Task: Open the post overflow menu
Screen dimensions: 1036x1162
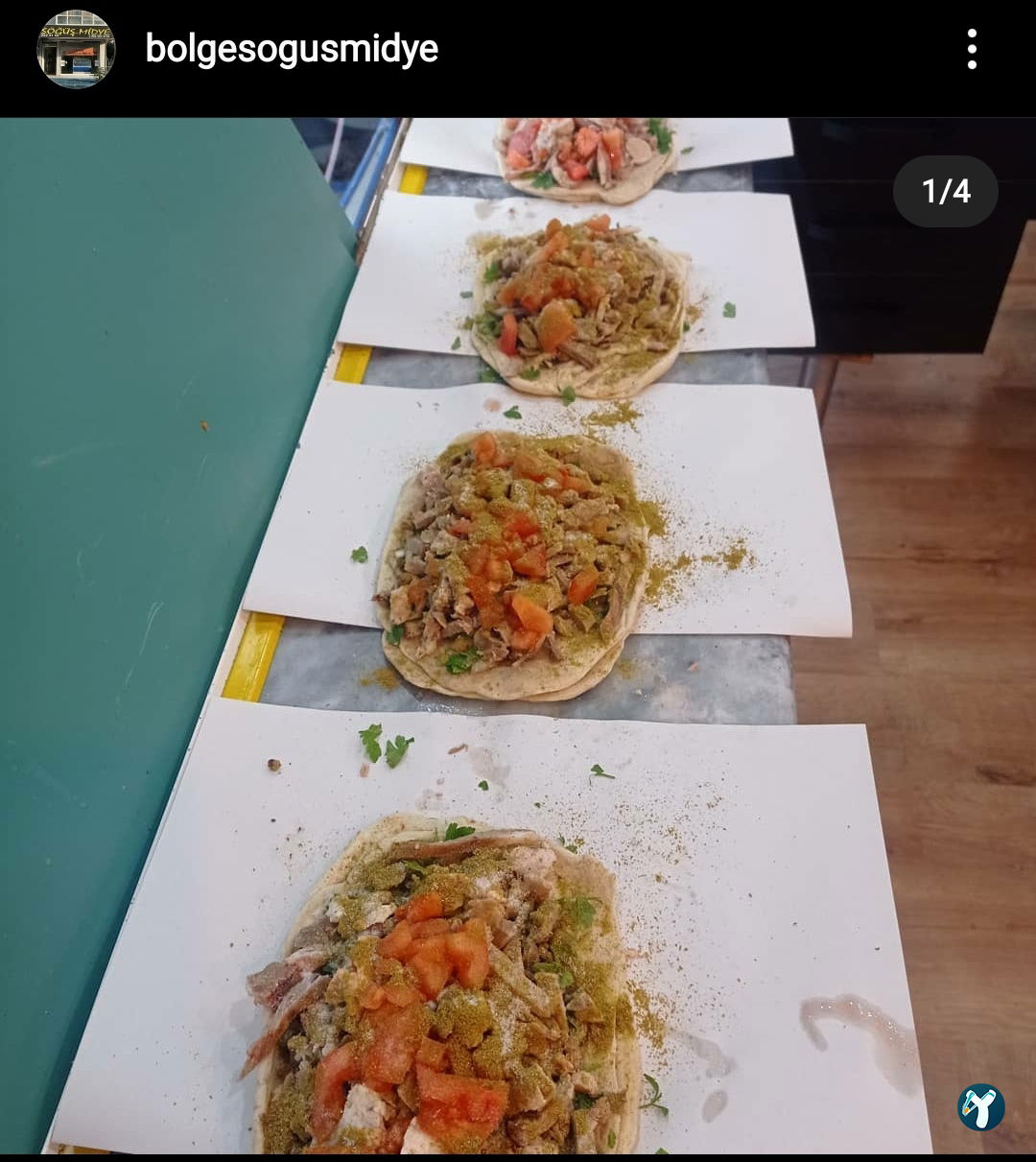Action: pos(972,49)
